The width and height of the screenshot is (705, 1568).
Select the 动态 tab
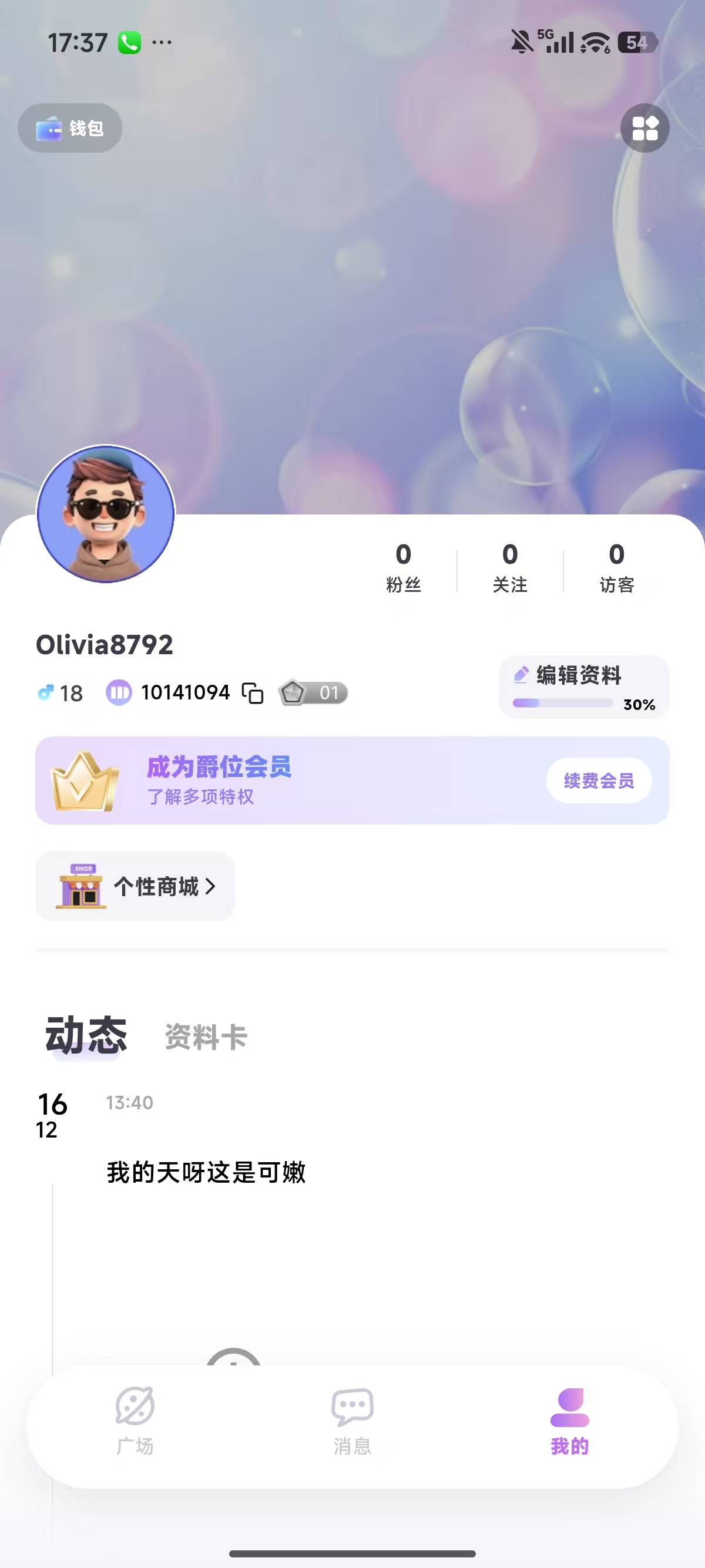coord(85,1035)
